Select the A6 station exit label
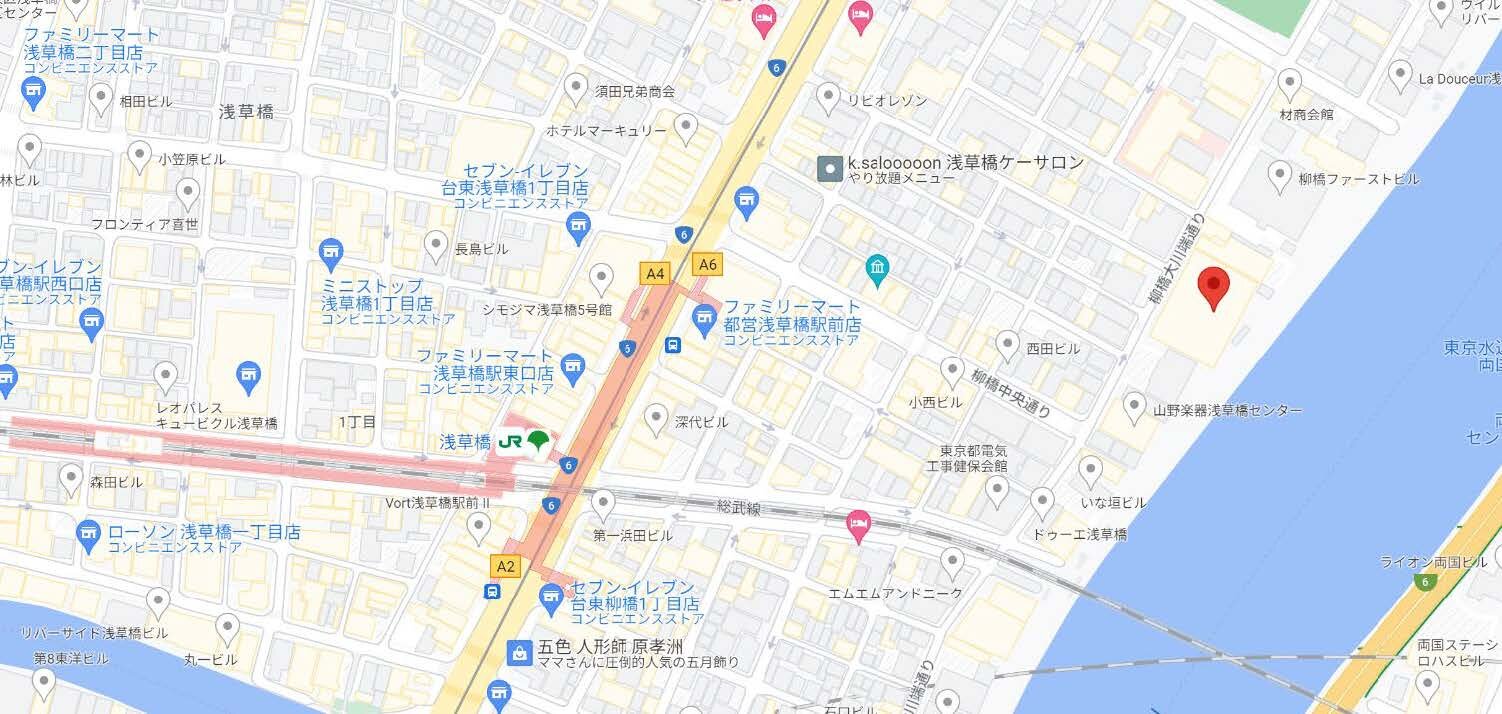Viewport: 1502px width, 714px height. click(x=707, y=264)
